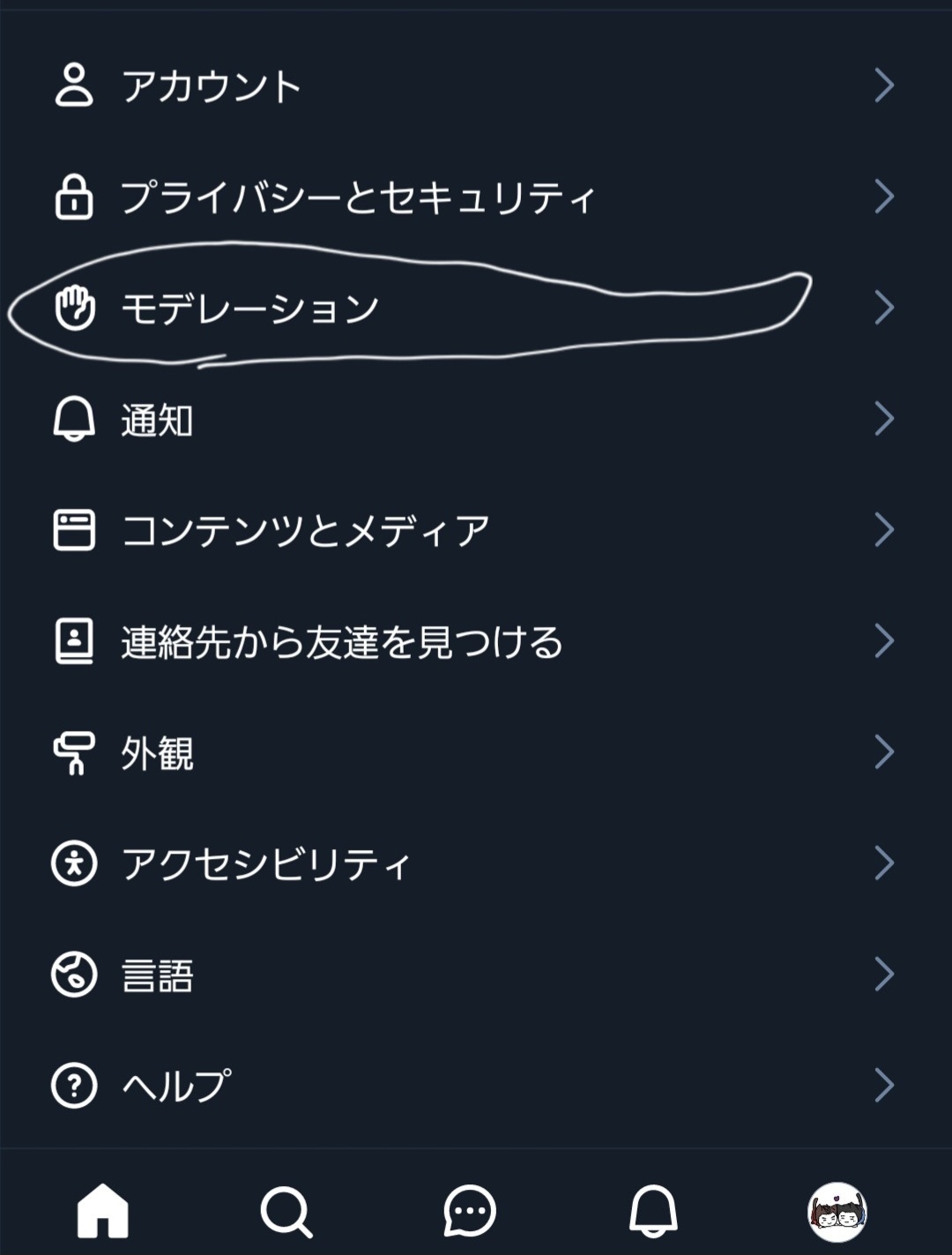Viewport: 952px width, 1255px height.
Task: Open the Chat tab
Action: coord(470,1212)
